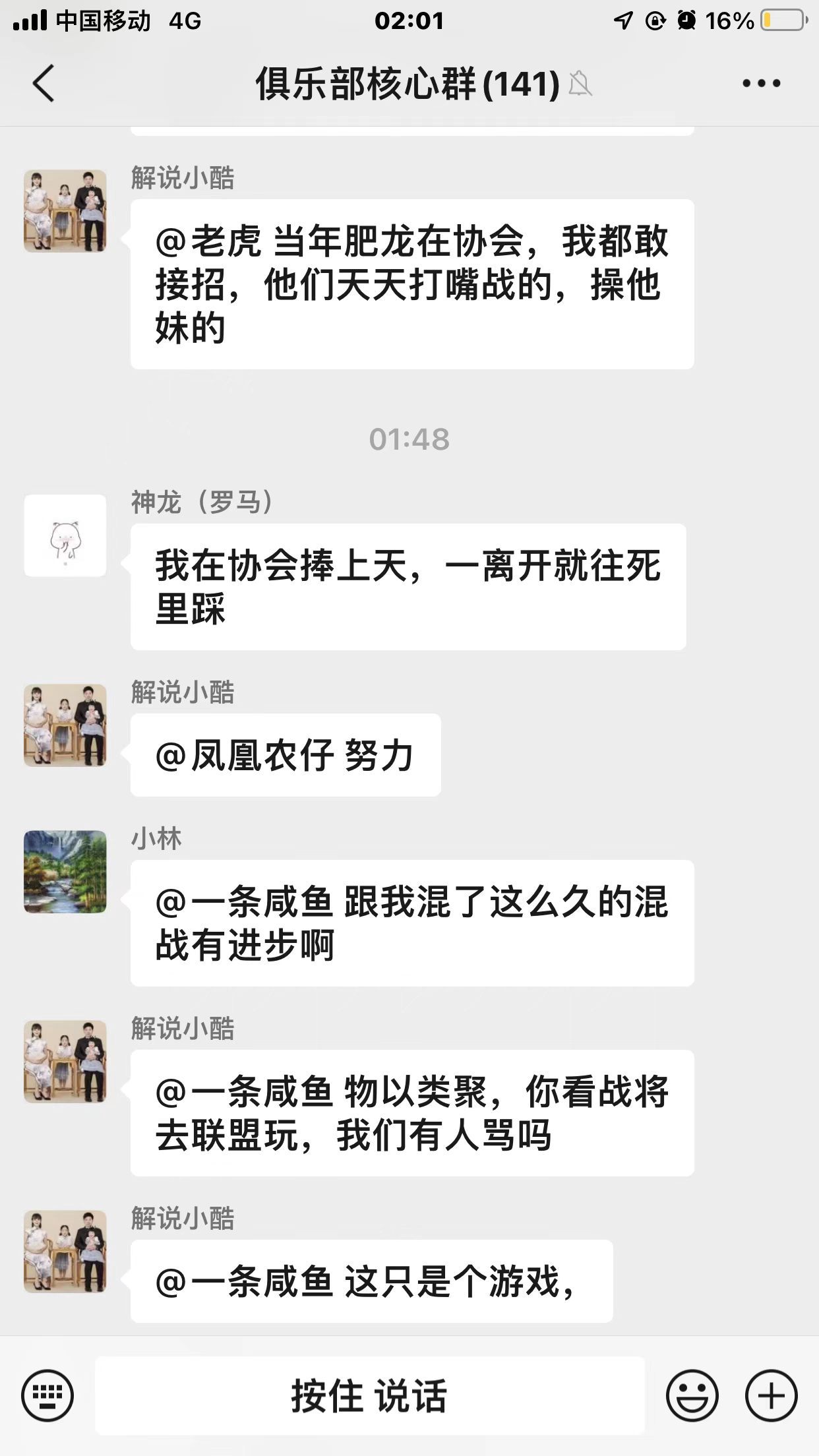819x1456 pixels.
Task: Go back to the chat list
Action: coord(44,84)
